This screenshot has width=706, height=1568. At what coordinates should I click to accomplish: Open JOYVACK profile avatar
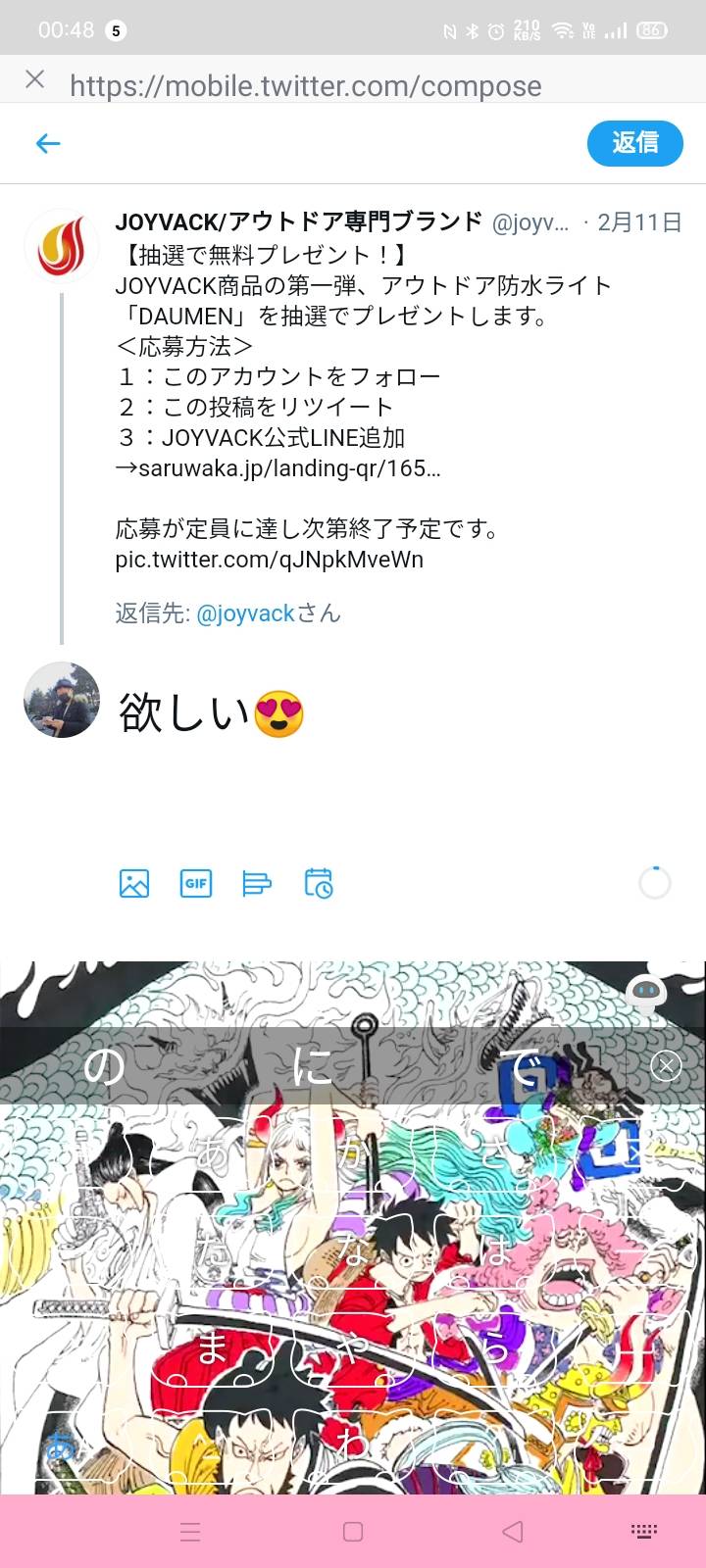(62, 247)
